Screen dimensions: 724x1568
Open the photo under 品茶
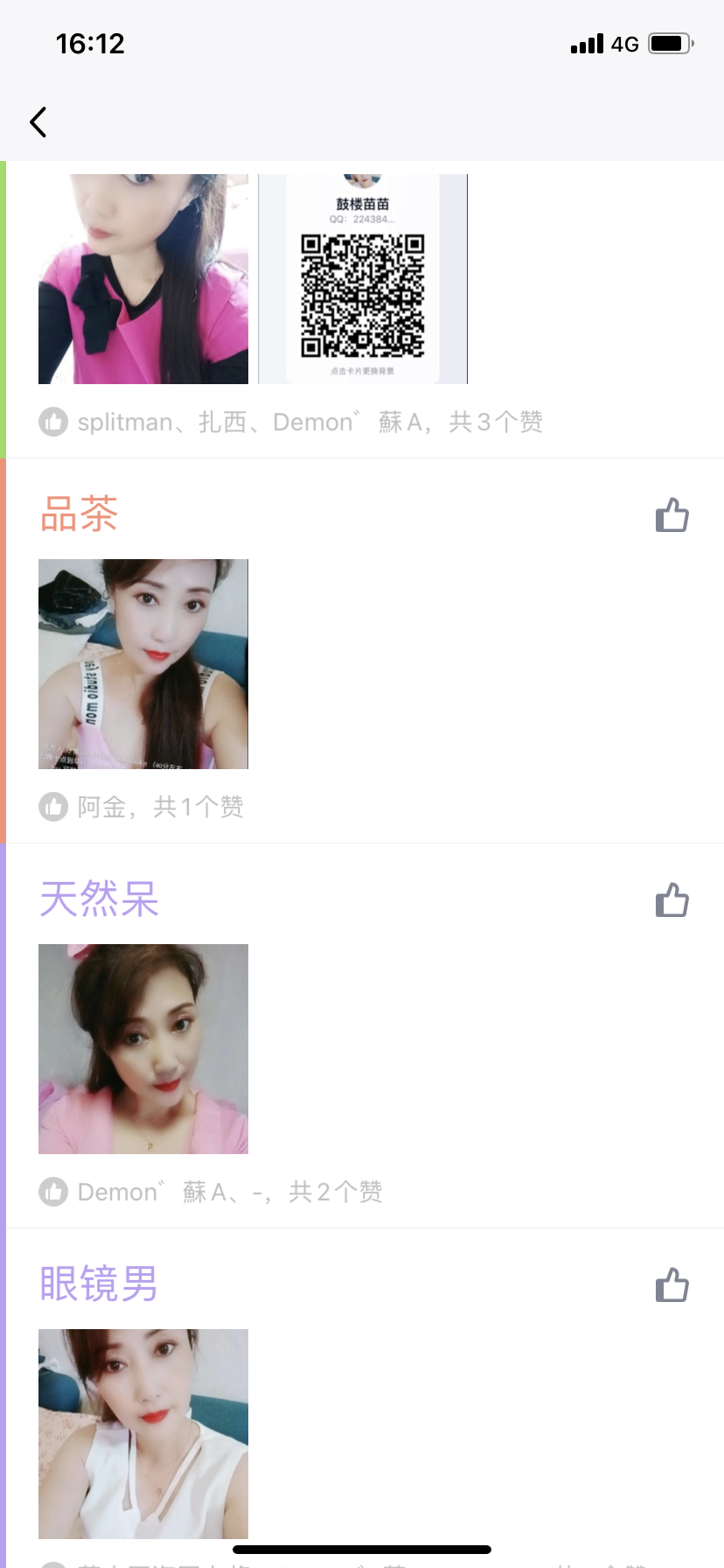[x=143, y=664]
